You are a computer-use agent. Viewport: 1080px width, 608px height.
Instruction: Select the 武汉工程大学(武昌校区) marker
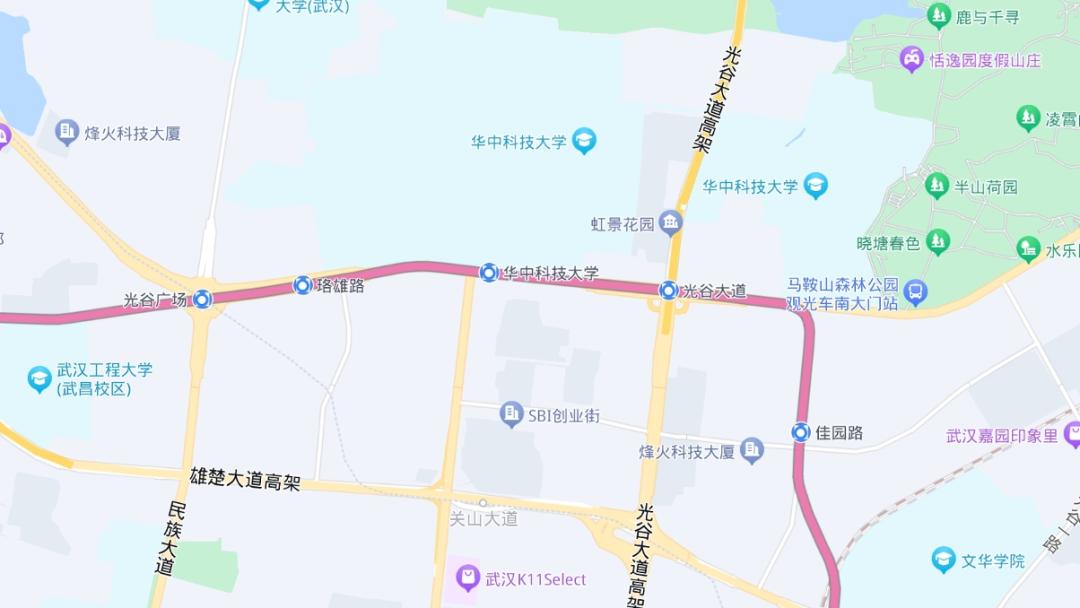tap(40, 379)
